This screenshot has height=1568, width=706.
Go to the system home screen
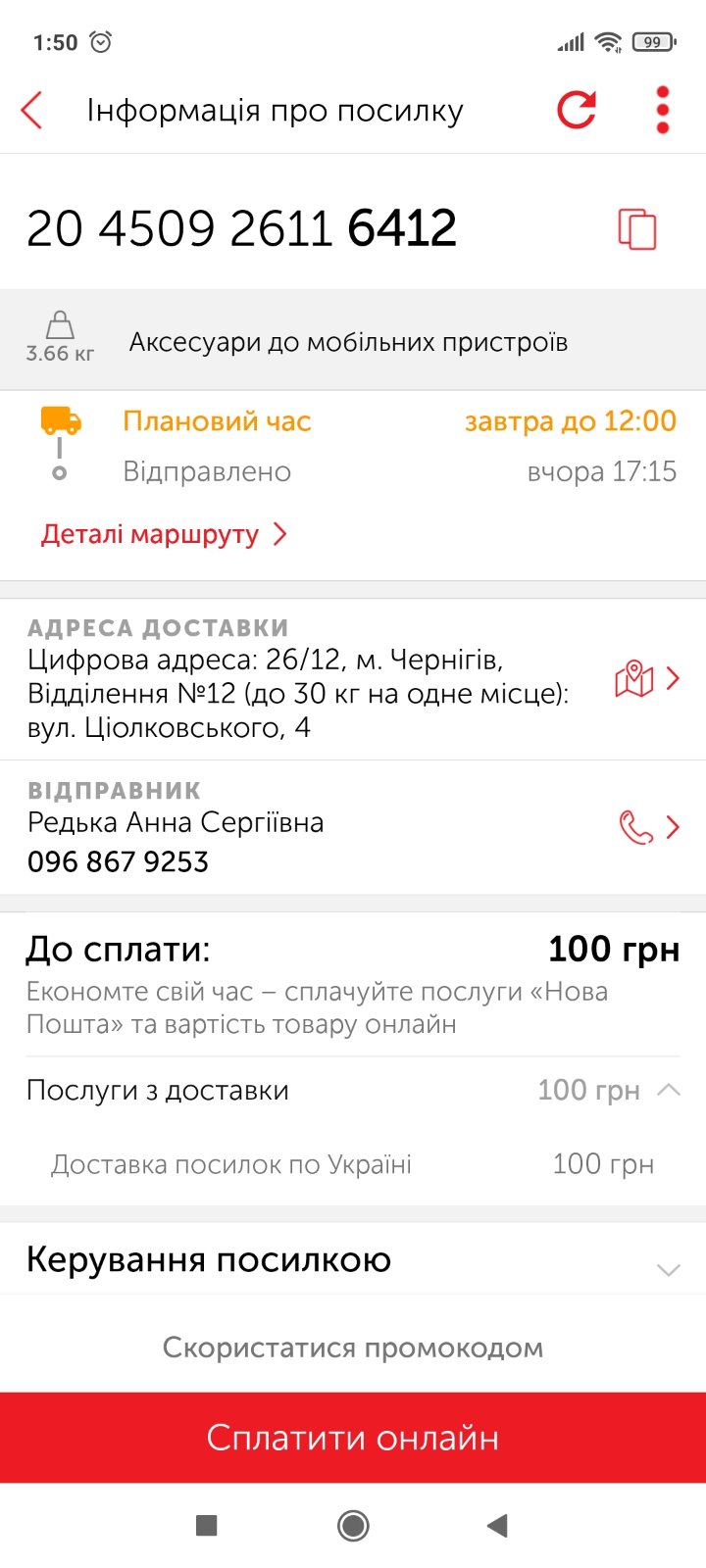pos(353,1525)
